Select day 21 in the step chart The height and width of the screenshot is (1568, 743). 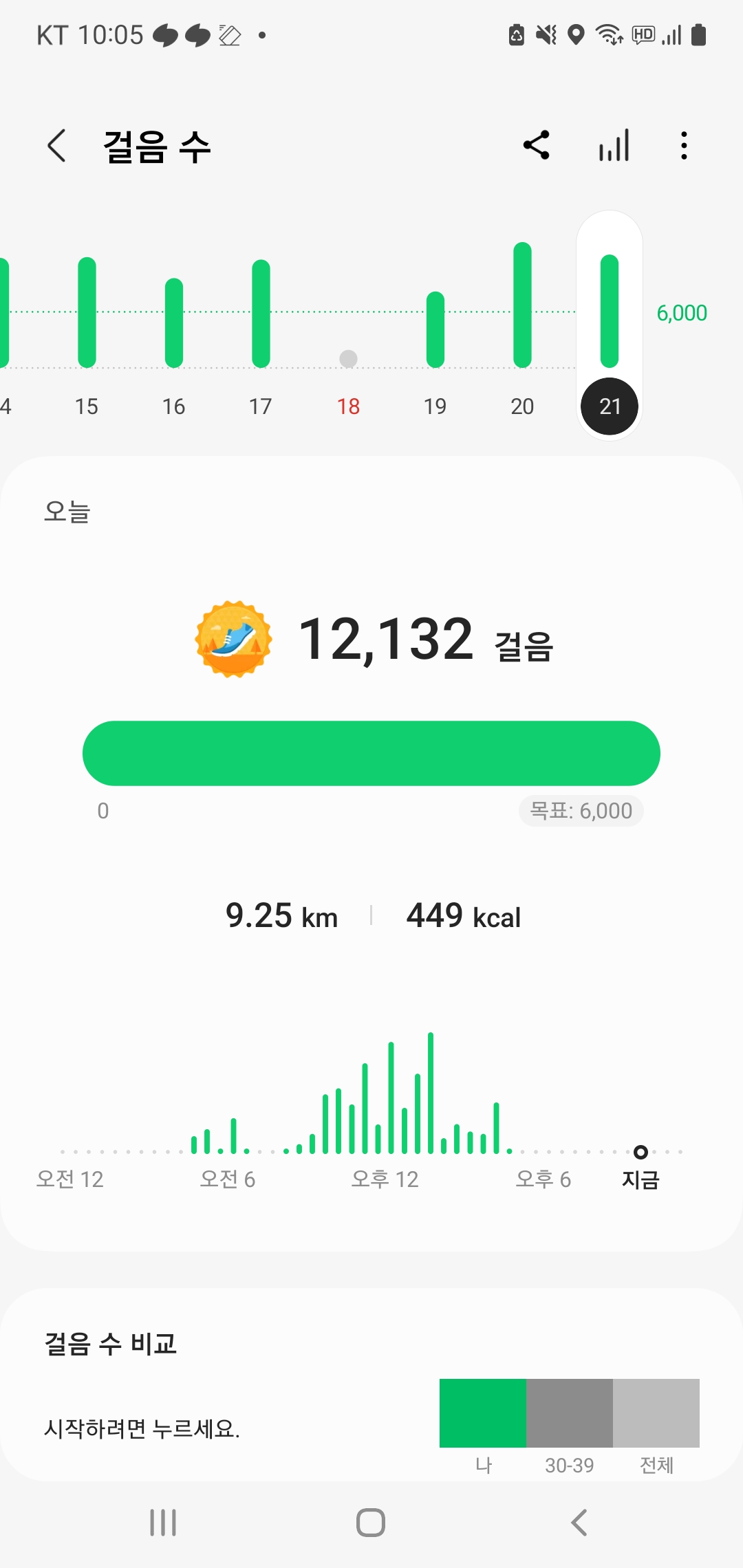click(610, 406)
